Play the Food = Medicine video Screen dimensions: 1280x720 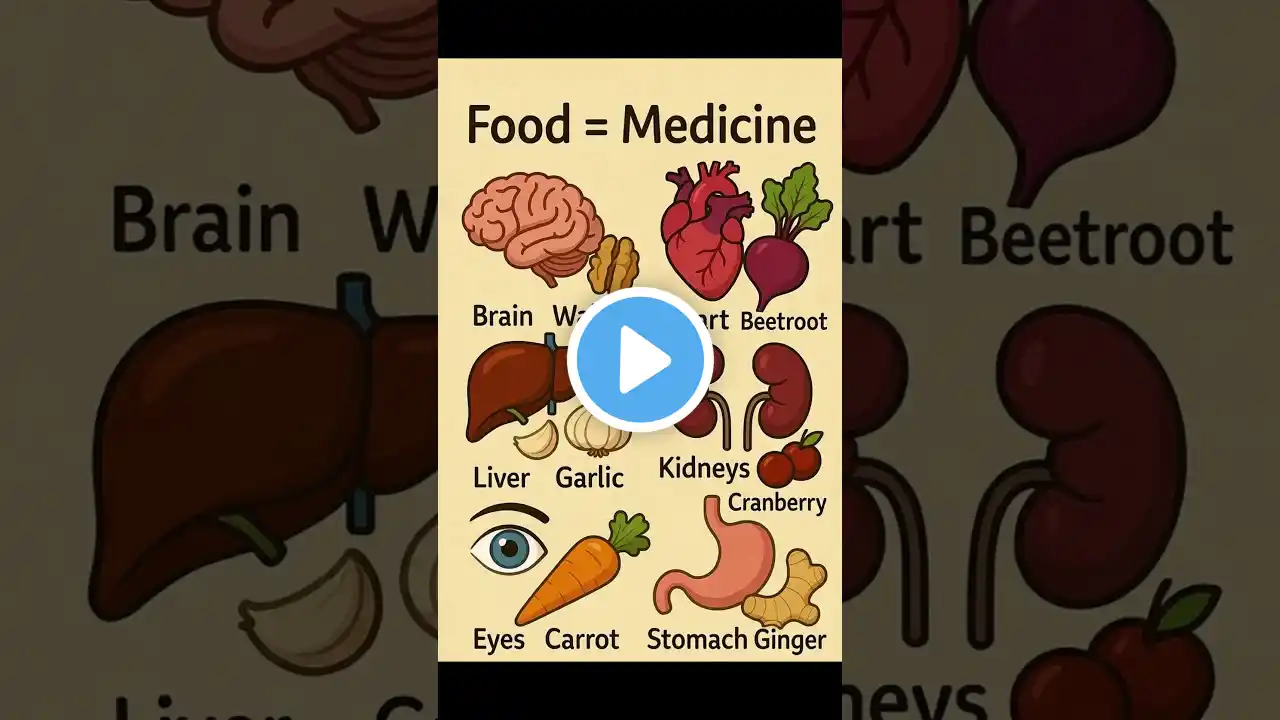[x=640, y=360]
